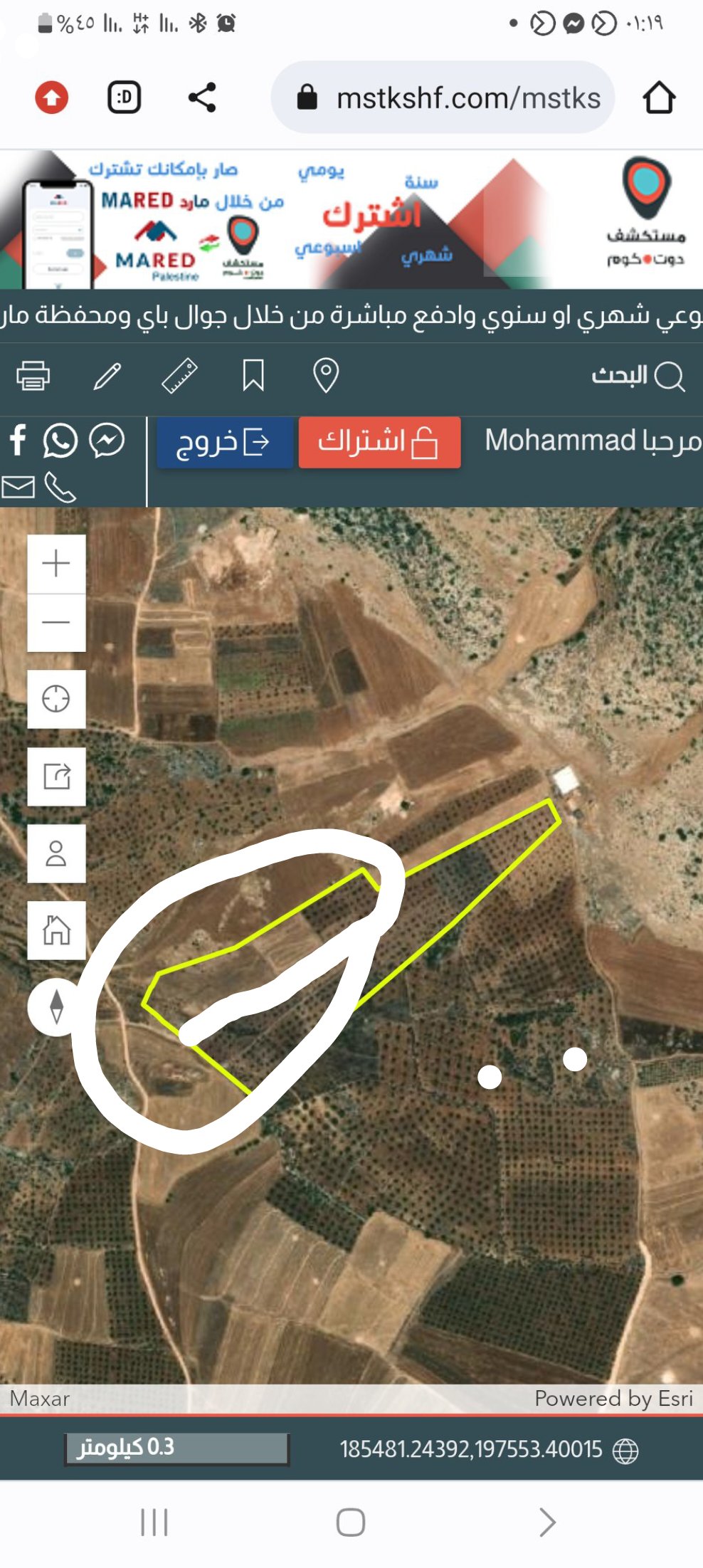Zoom in on the map
This screenshot has height=1568, width=703.
click(56, 564)
